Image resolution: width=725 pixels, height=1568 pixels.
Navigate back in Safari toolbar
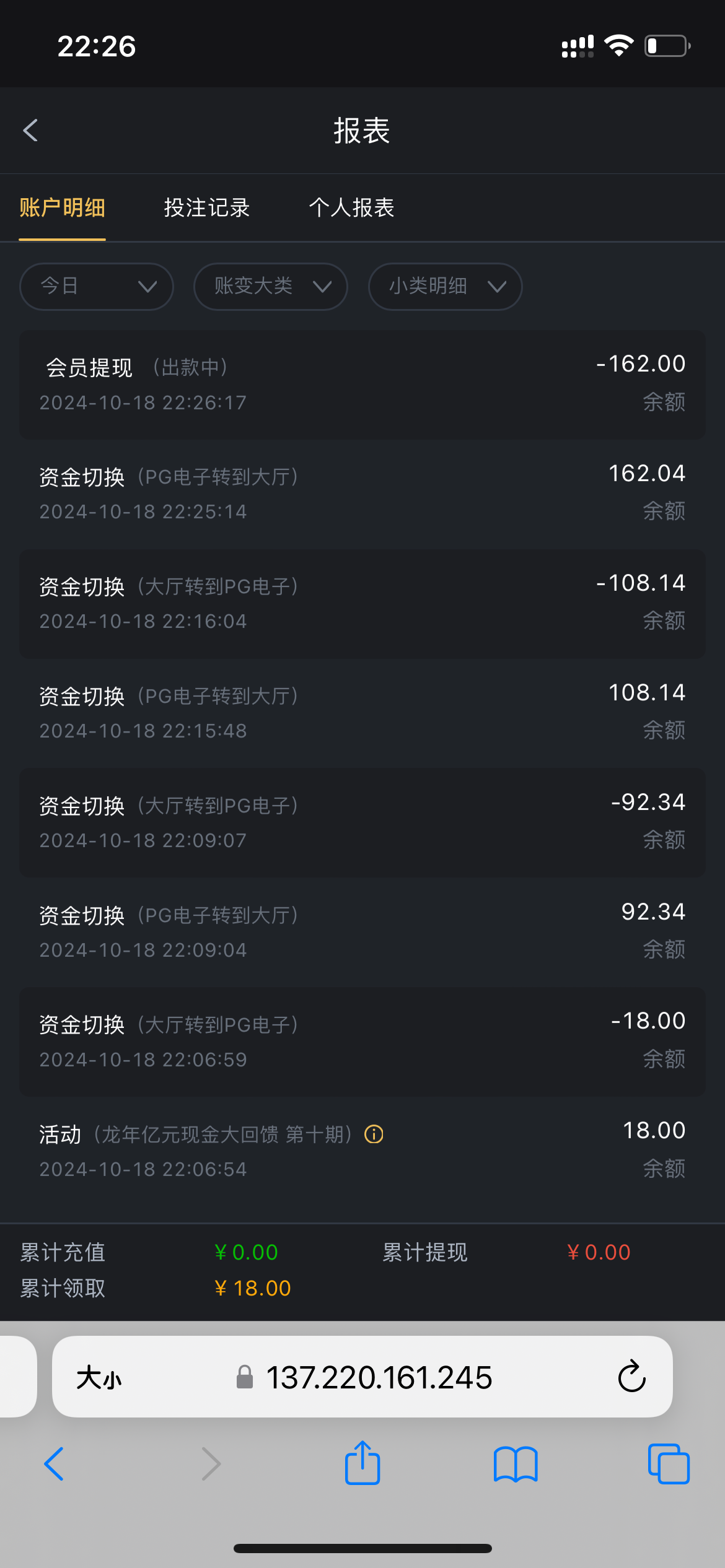tap(55, 1464)
